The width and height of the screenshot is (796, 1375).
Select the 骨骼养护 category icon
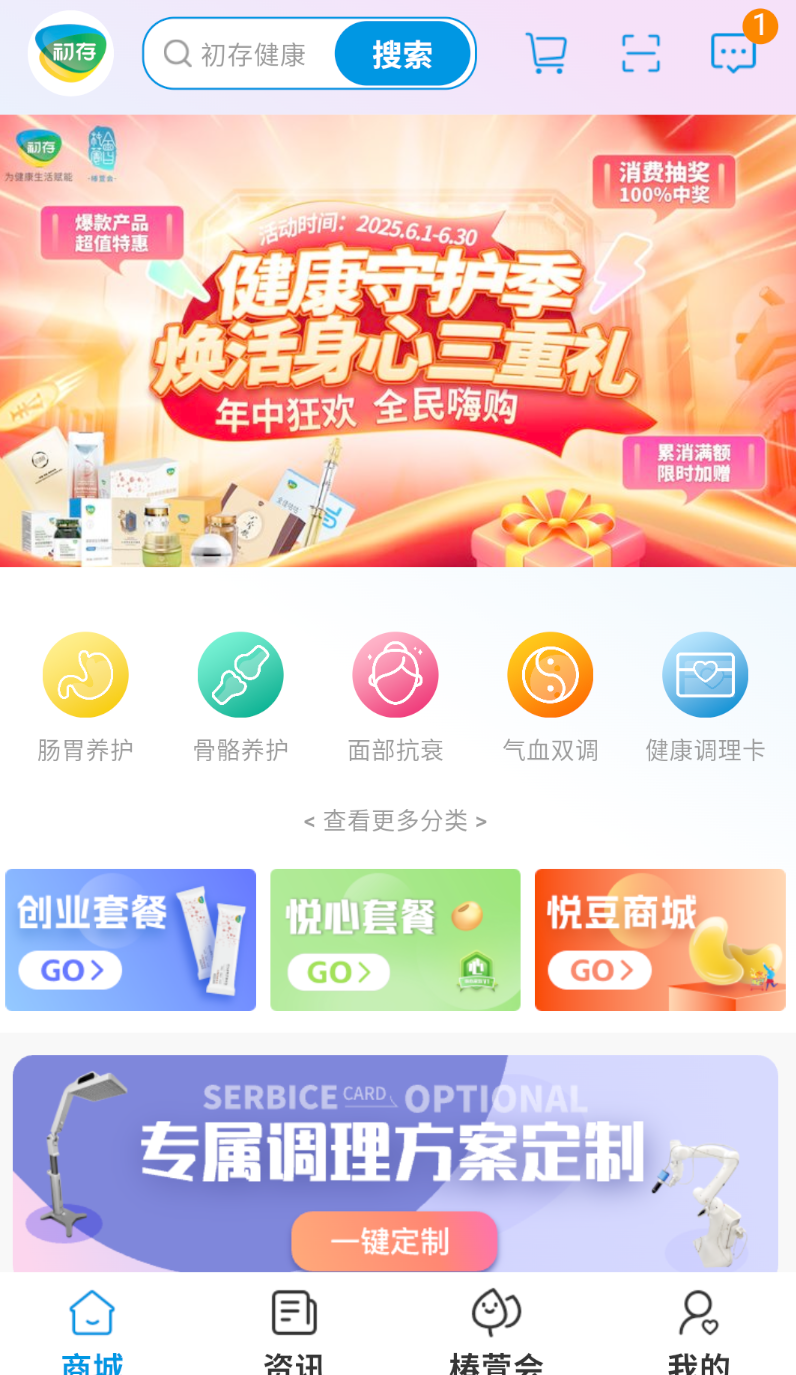tap(240, 674)
